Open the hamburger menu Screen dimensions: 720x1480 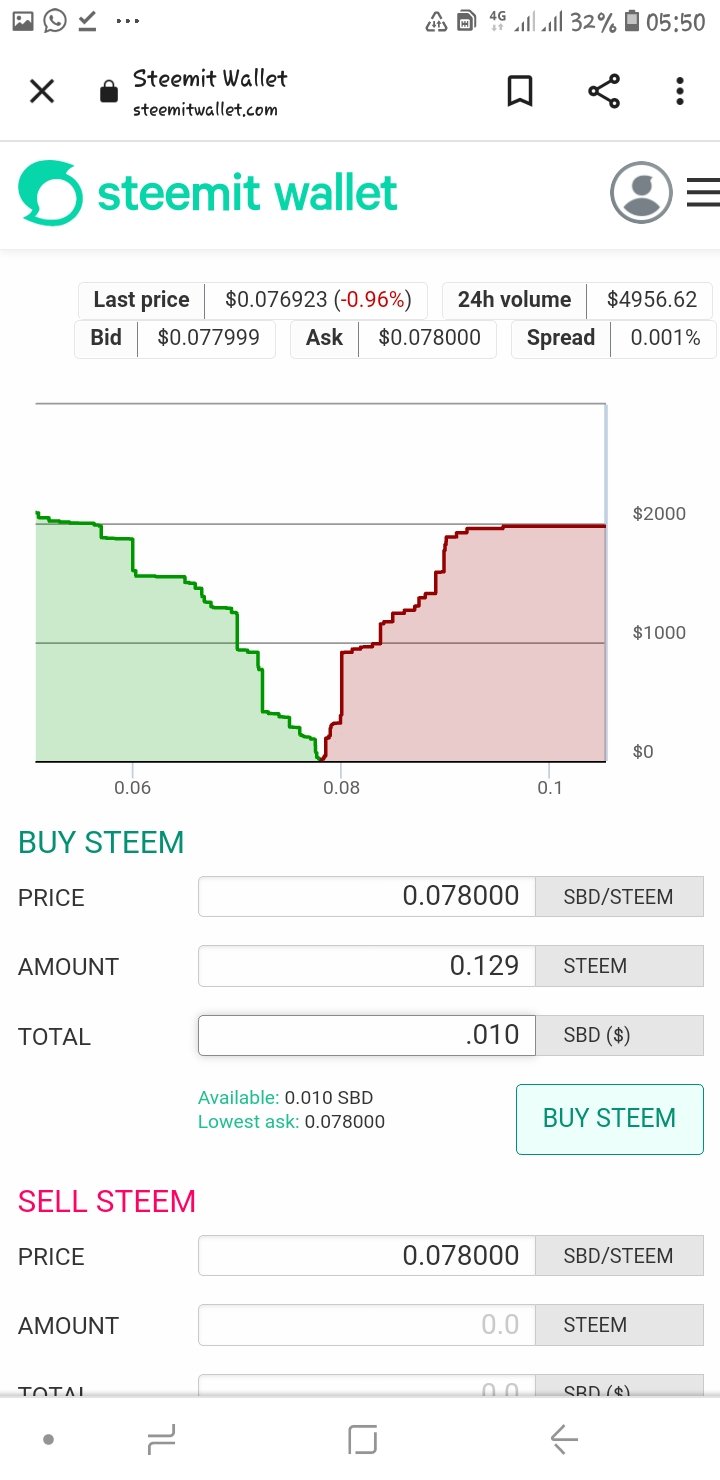click(703, 192)
